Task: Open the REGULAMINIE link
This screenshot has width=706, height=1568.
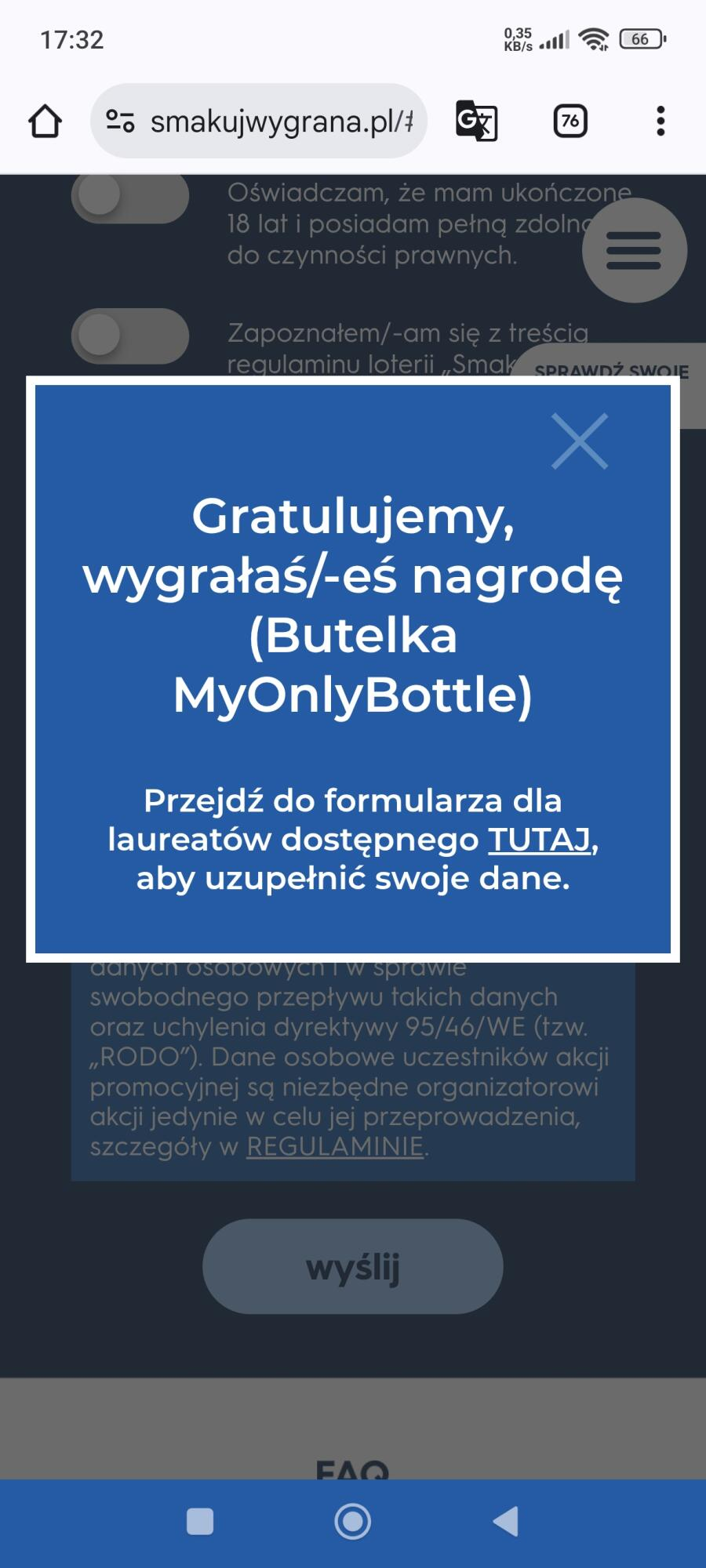Action: (335, 1147)
